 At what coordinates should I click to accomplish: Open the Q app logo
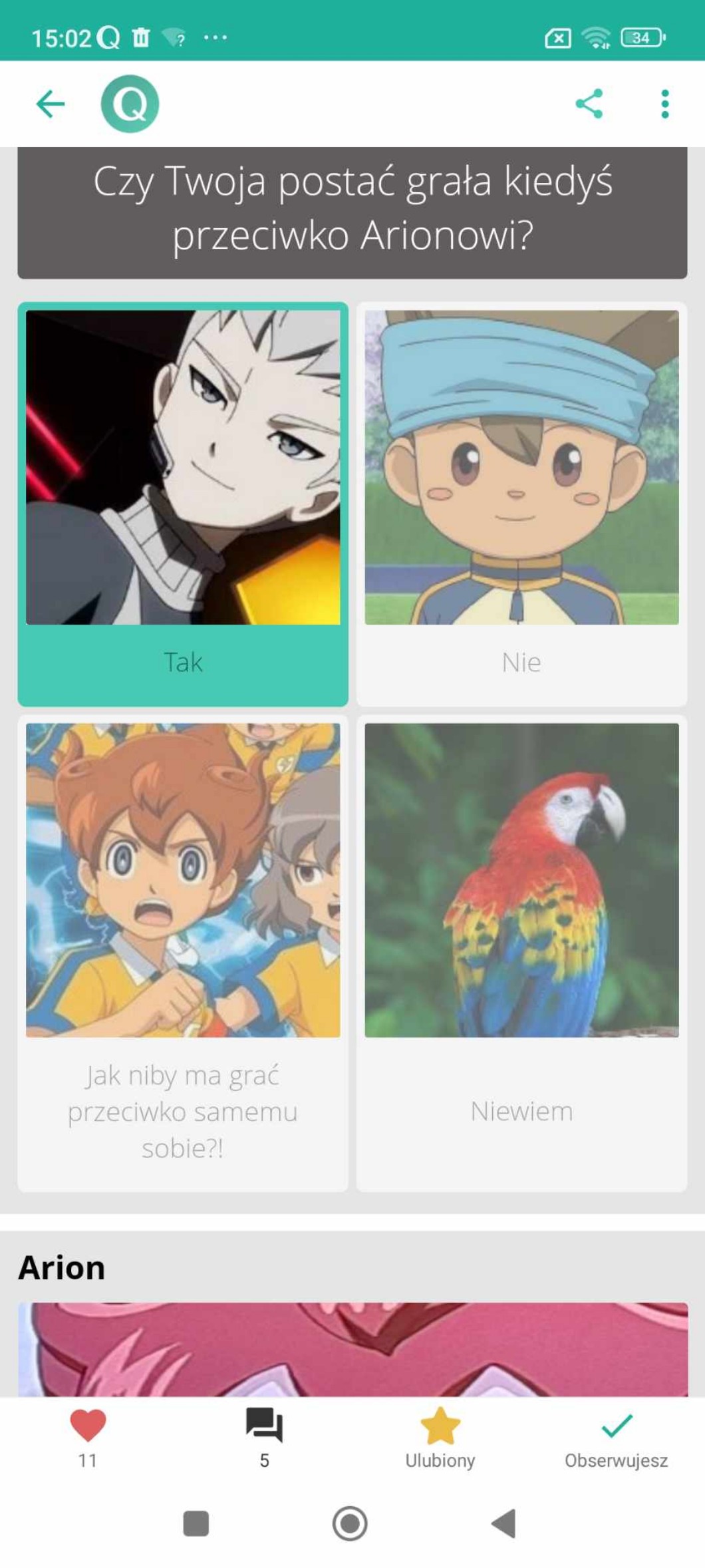[130, 104]
